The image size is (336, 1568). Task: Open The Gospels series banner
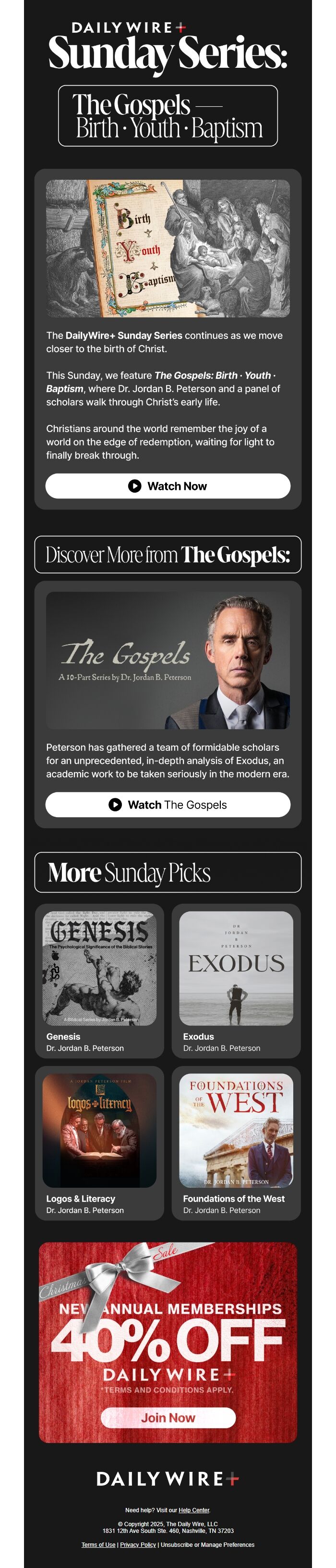168,660
